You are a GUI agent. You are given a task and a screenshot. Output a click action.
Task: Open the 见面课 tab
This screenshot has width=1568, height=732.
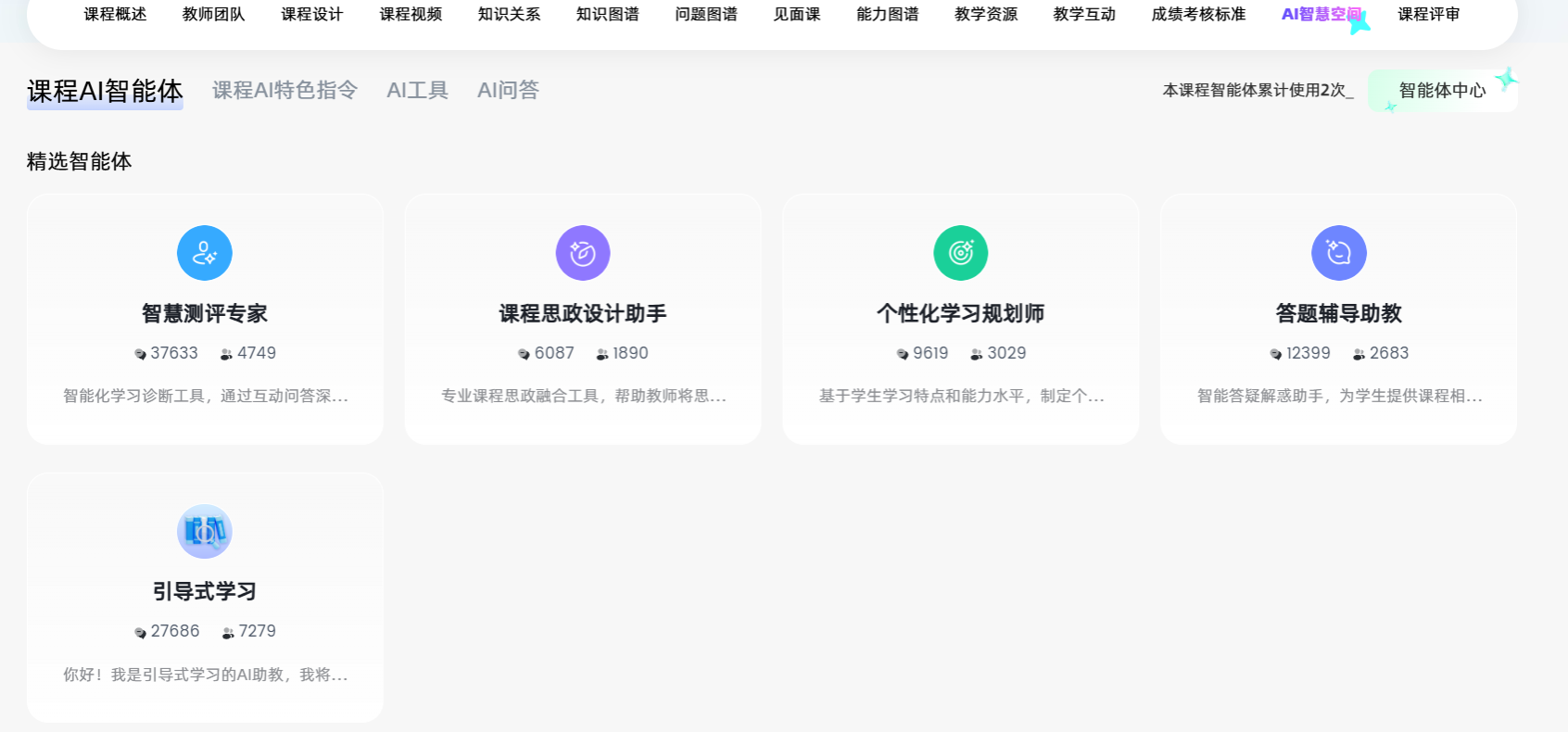[x=797, y=15]
